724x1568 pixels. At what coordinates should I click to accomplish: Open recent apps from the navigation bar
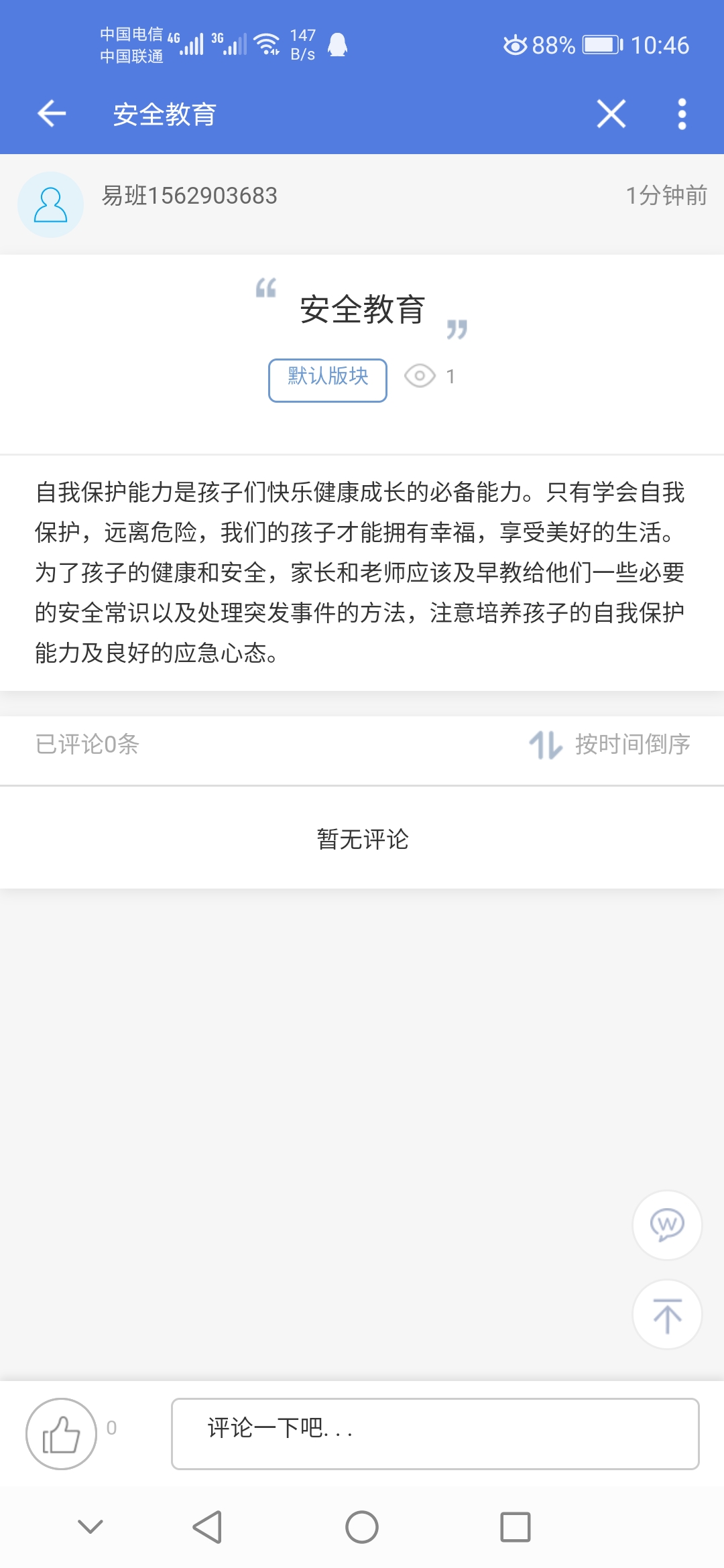click(515, 1527)
